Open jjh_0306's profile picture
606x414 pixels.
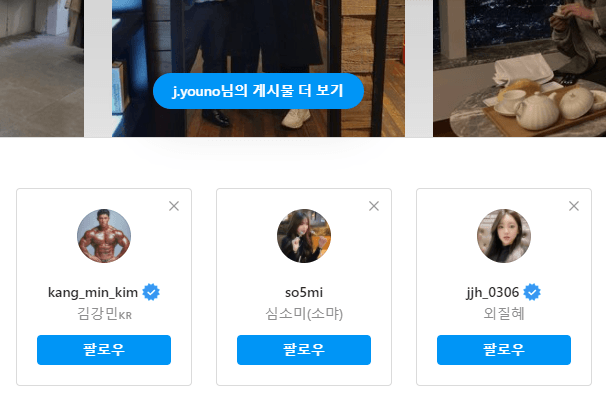click(504, 236)
